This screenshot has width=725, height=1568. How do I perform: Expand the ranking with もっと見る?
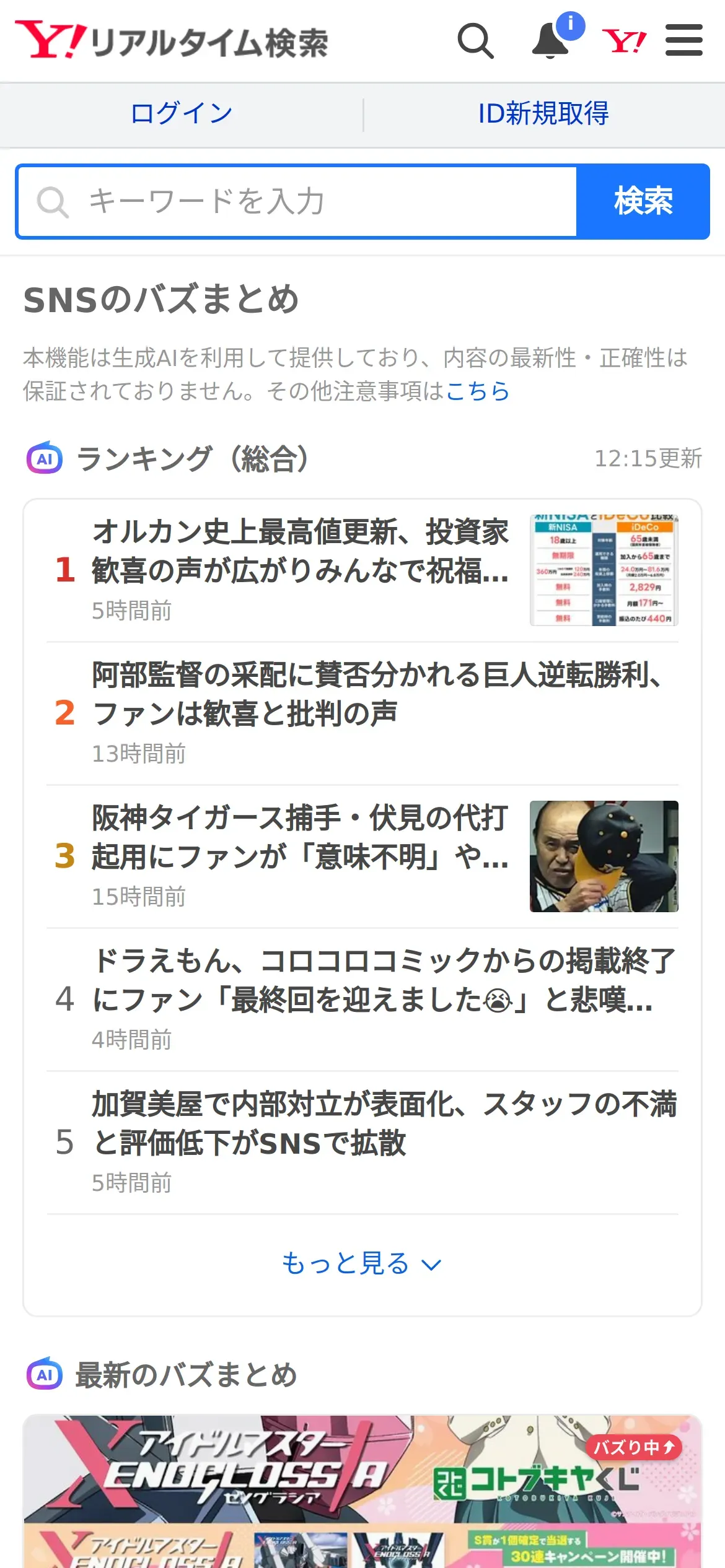pos(362,1263)
